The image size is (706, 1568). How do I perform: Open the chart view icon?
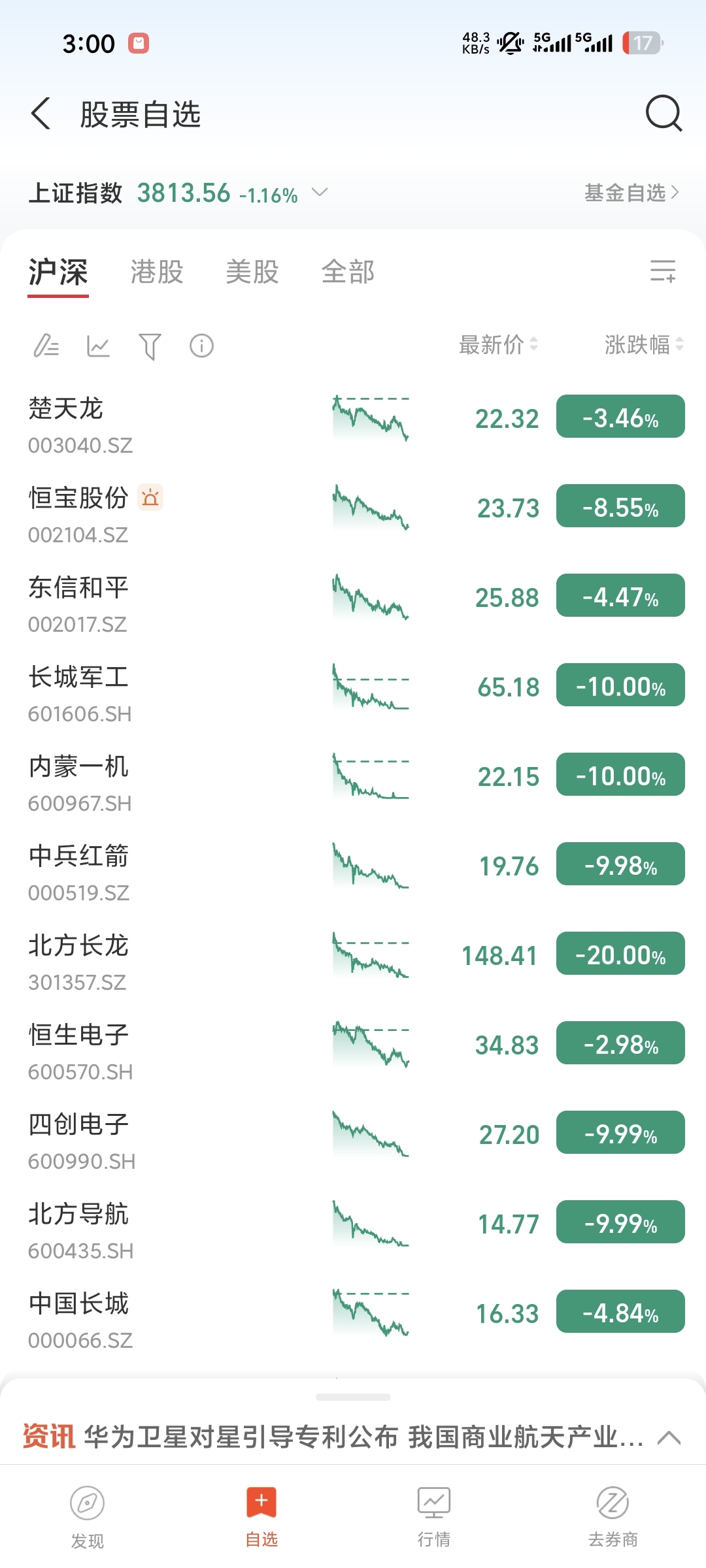(98, 346)
